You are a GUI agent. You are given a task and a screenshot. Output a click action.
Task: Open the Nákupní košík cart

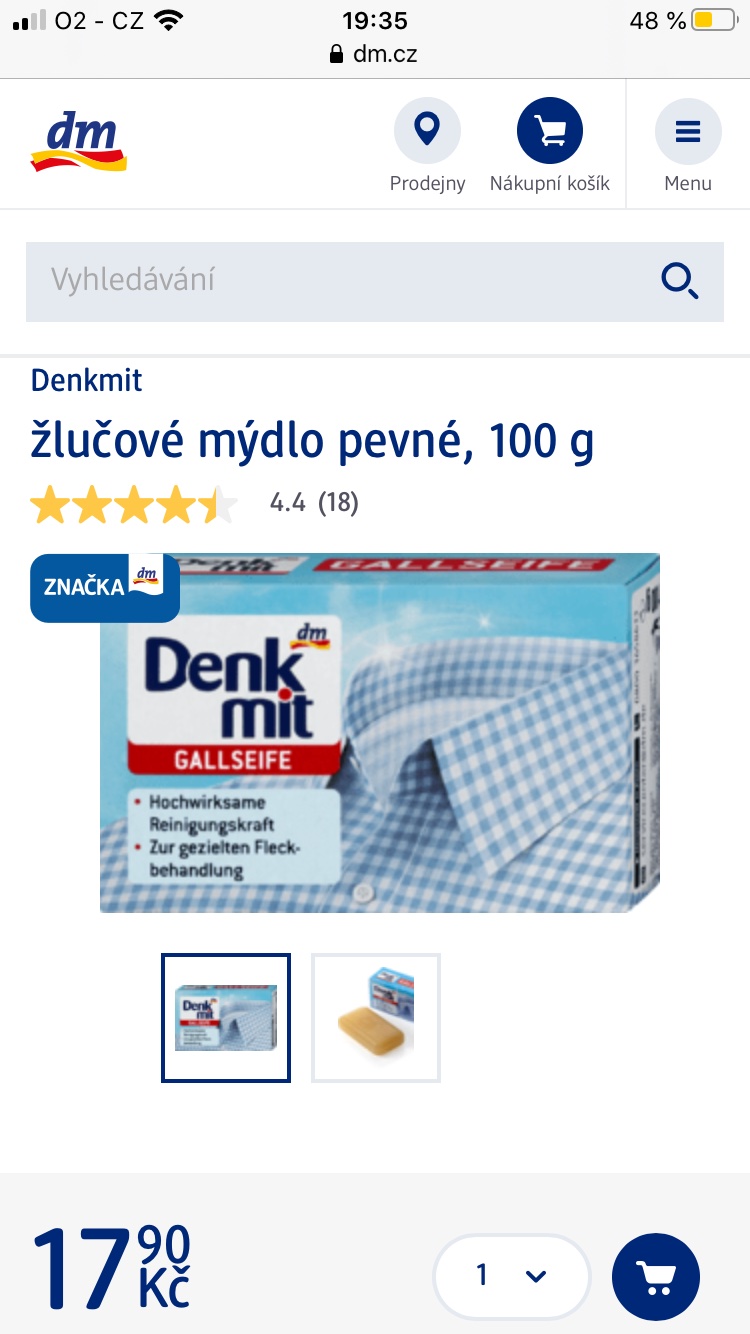click(x=549, y=144)
